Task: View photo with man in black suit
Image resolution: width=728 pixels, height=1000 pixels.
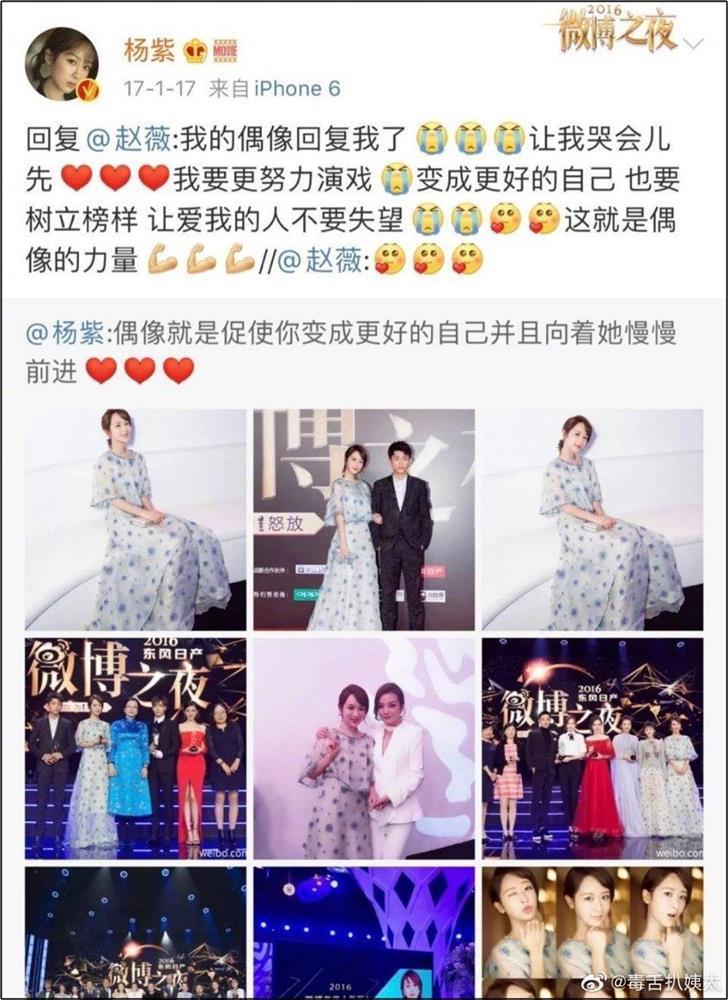Action: pyautogui.click(x=363, y=519)
